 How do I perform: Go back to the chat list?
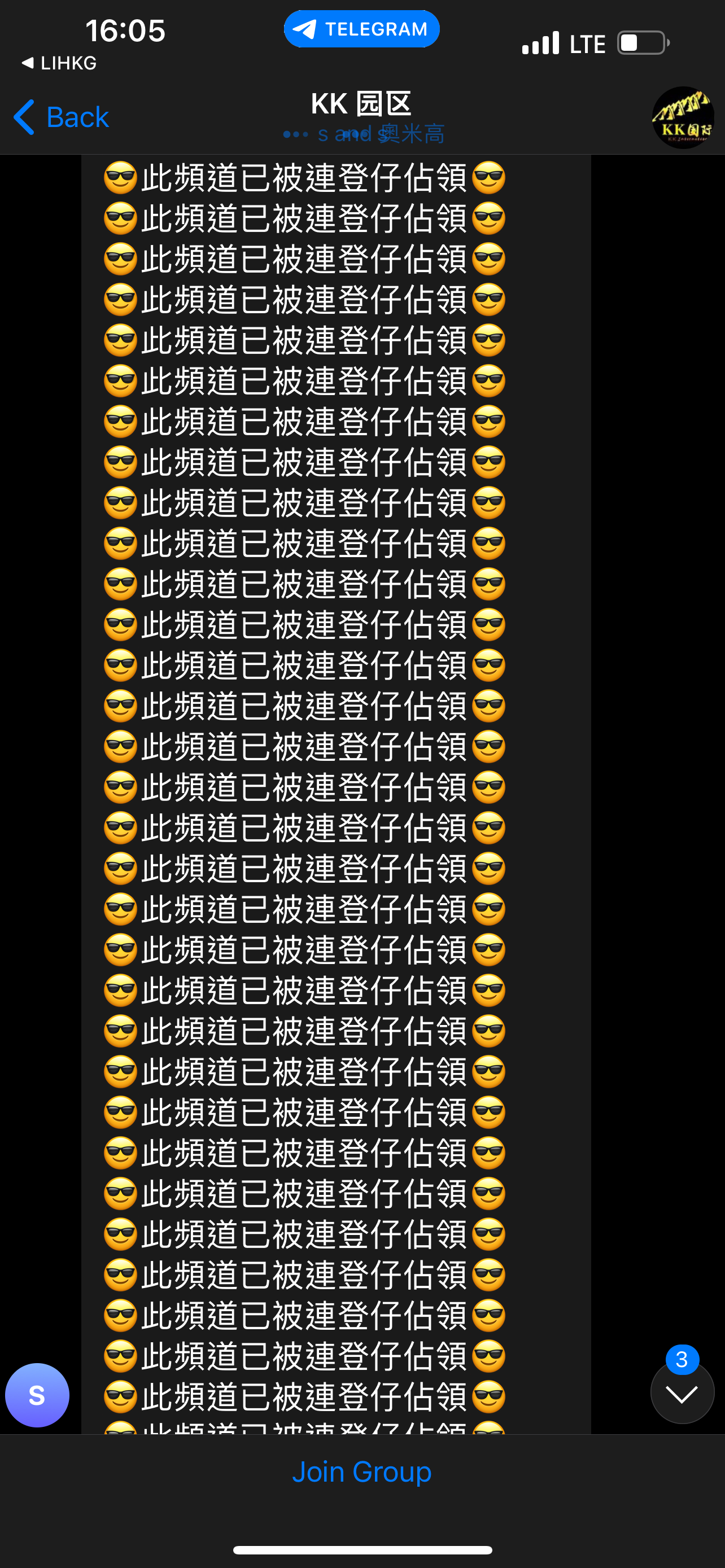(61, 117)
